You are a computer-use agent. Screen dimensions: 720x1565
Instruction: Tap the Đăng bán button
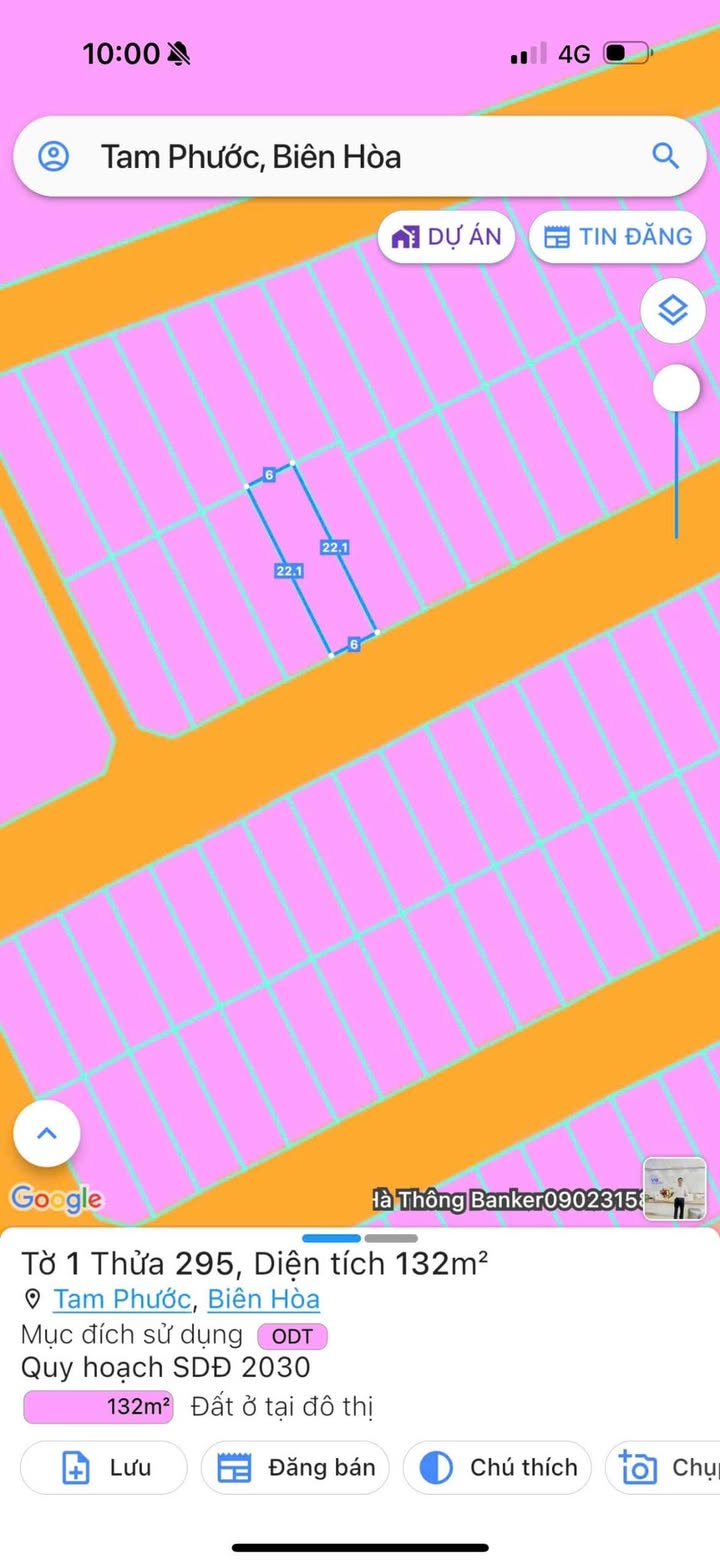click(x=295, y=1468)
